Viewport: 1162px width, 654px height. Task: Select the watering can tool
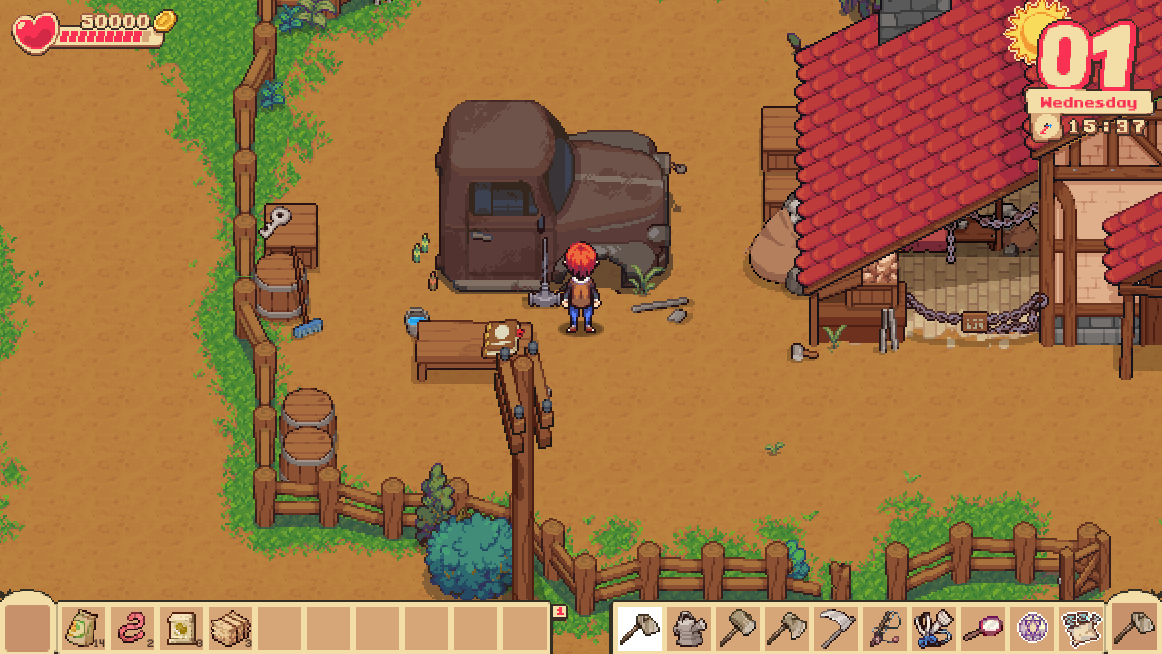pyautogui.click(x=689, y=628)
